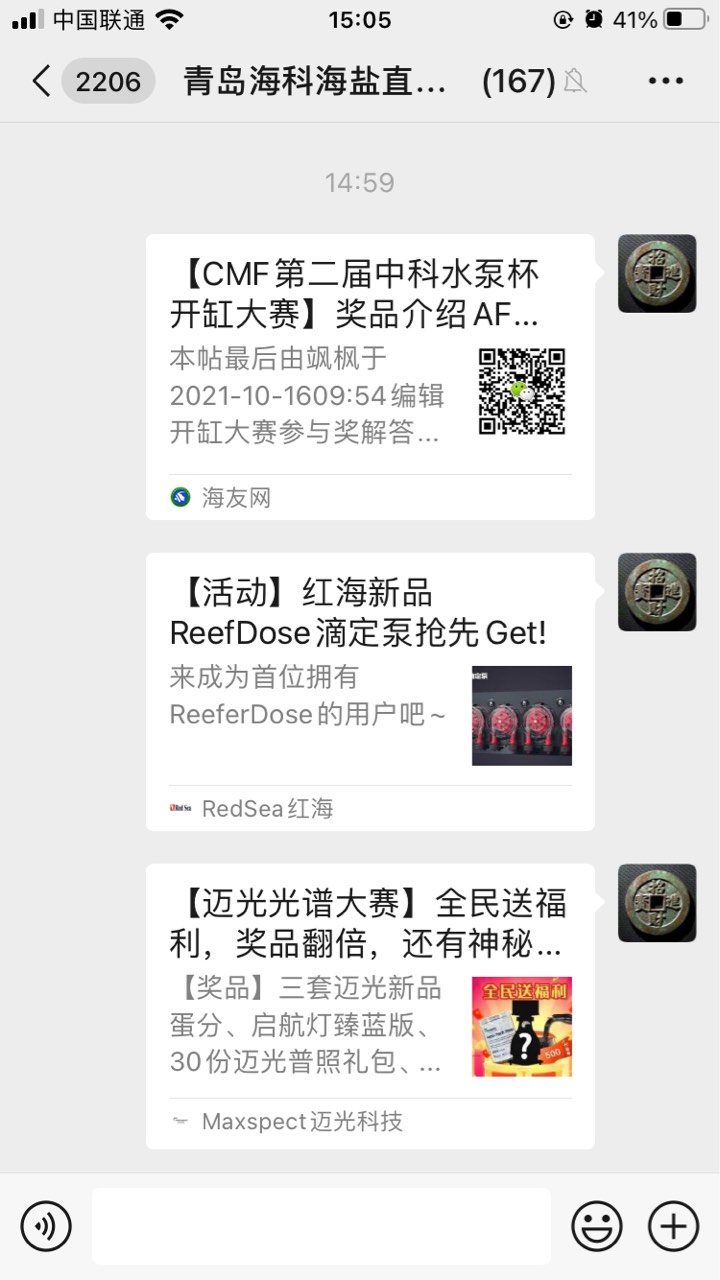
Task: Open the emoji sticker panel
Action: [x=597, y=1226]
